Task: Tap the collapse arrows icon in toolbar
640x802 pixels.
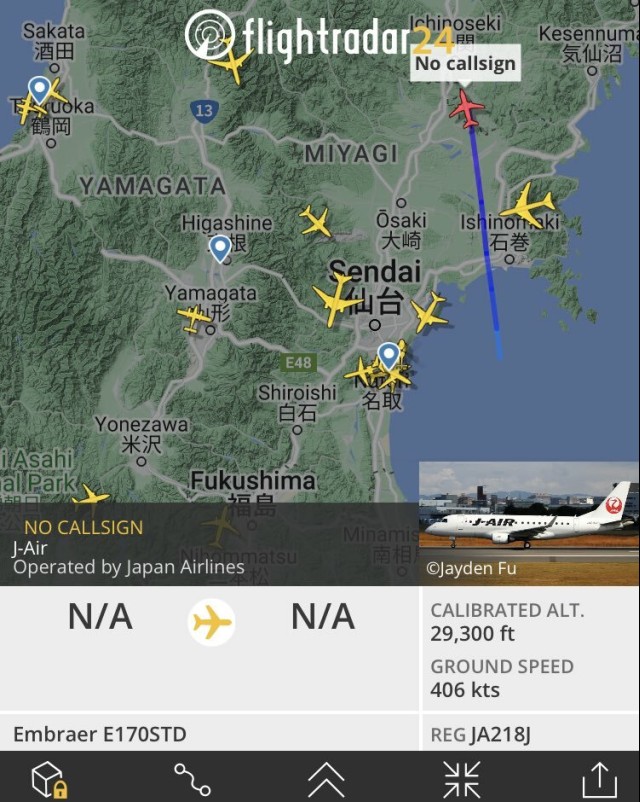Action: (462, 779)
